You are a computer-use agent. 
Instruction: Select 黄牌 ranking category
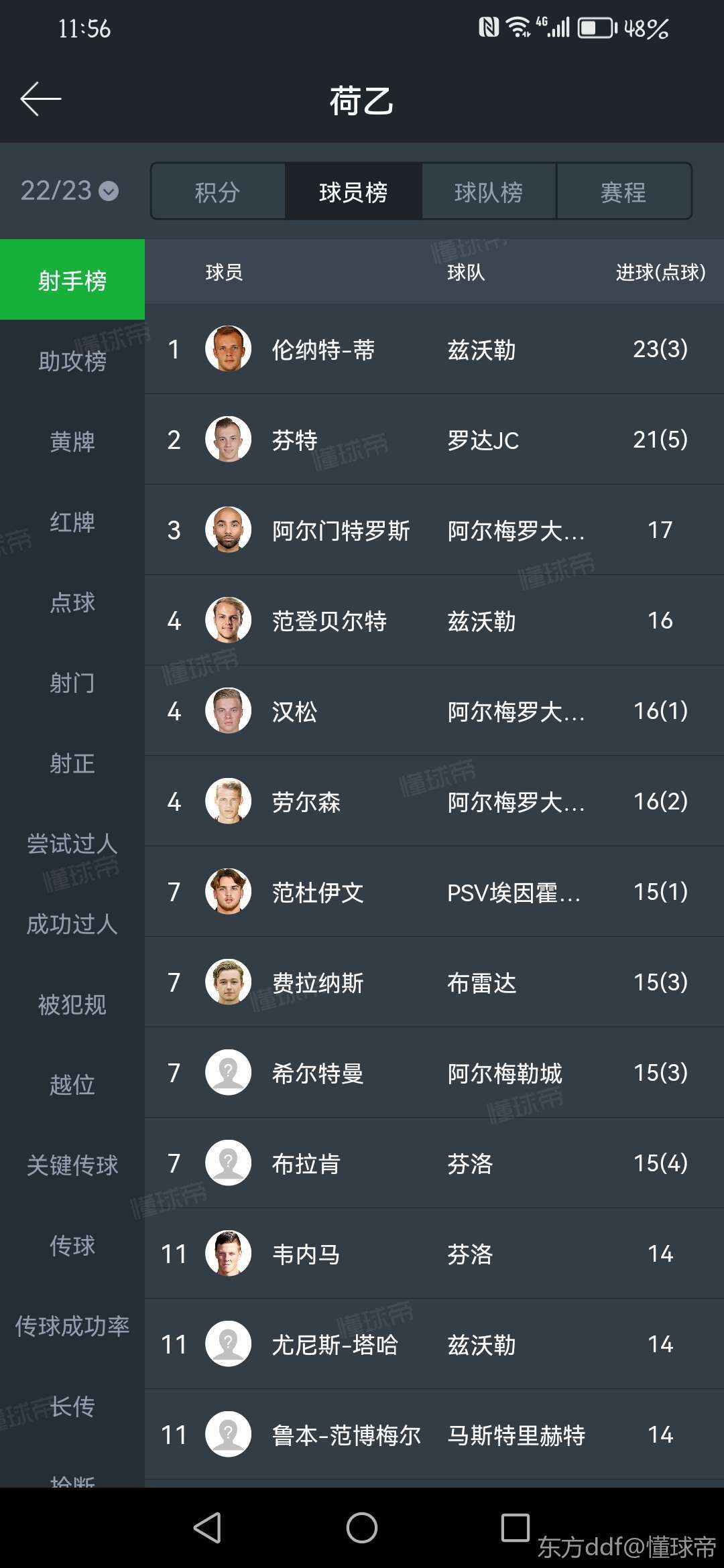pyautogui.click(x=72, y=442)
